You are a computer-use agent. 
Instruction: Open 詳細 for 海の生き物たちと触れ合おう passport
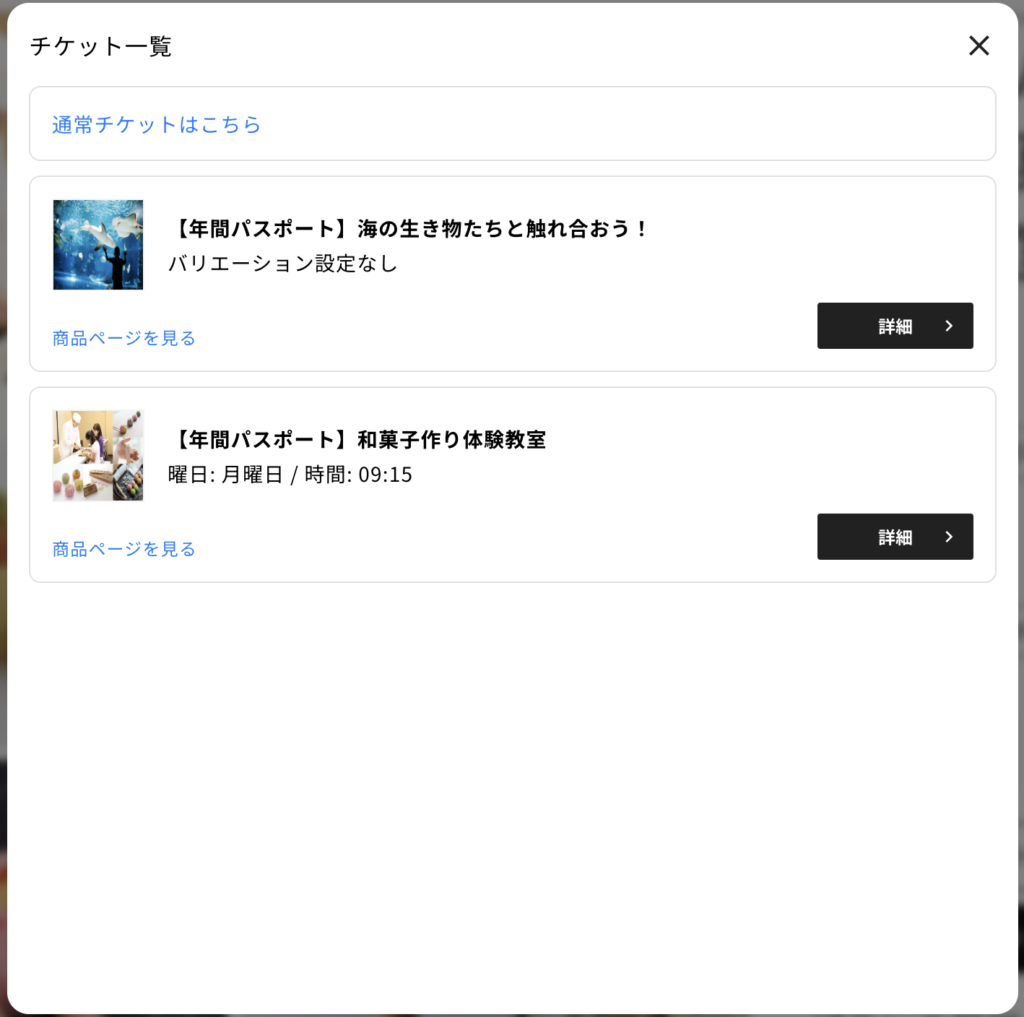click(894, 326)
